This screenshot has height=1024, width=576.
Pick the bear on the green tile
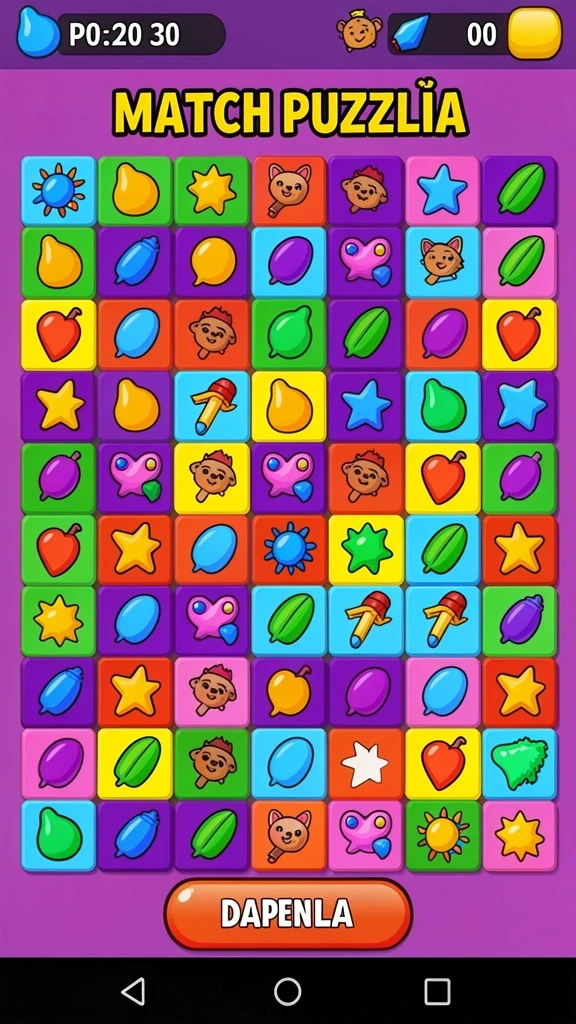(212, 764)
